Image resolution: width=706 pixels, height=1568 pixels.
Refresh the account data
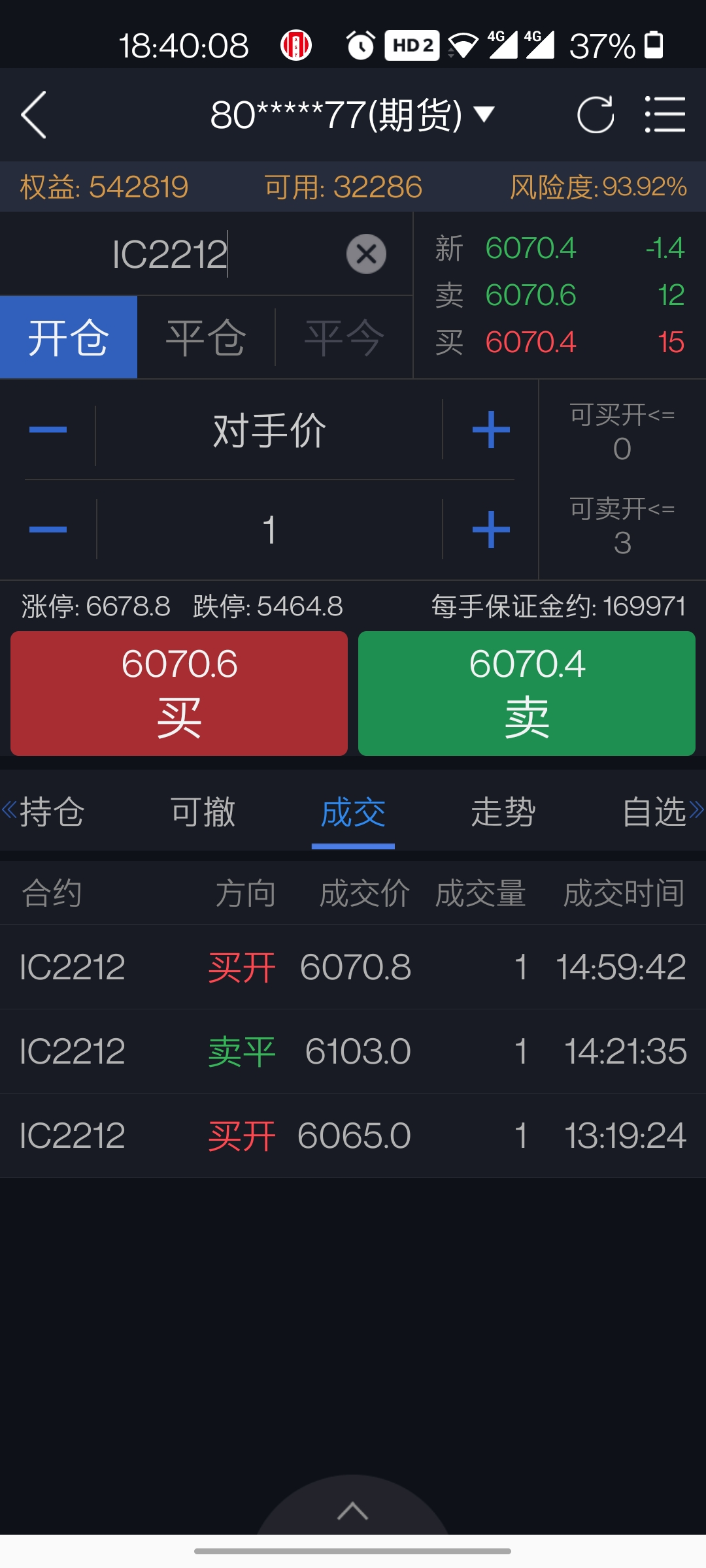[596, 115]
